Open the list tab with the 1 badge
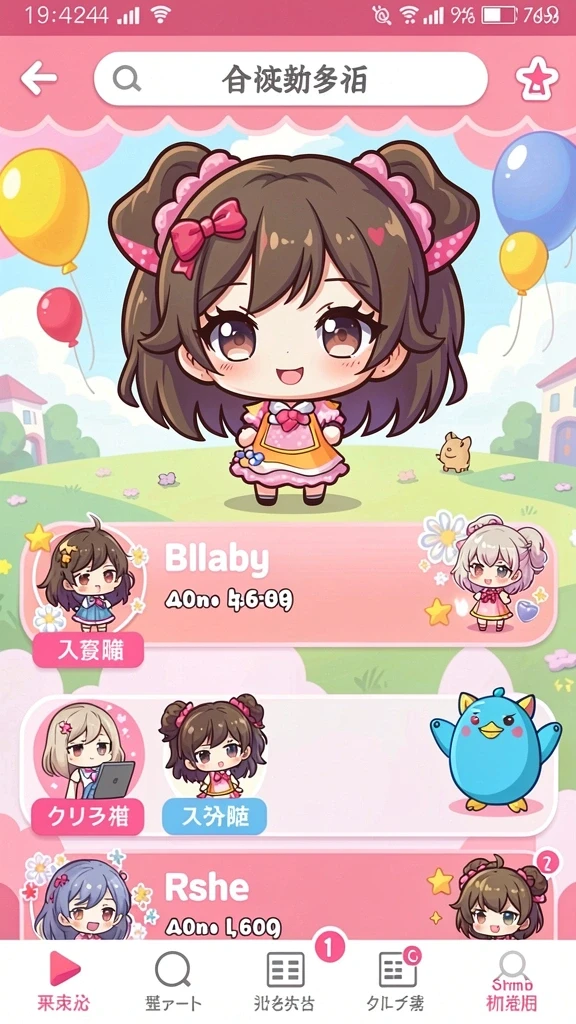The height and width of the screenshot is (1024, 576). point(286,982)
